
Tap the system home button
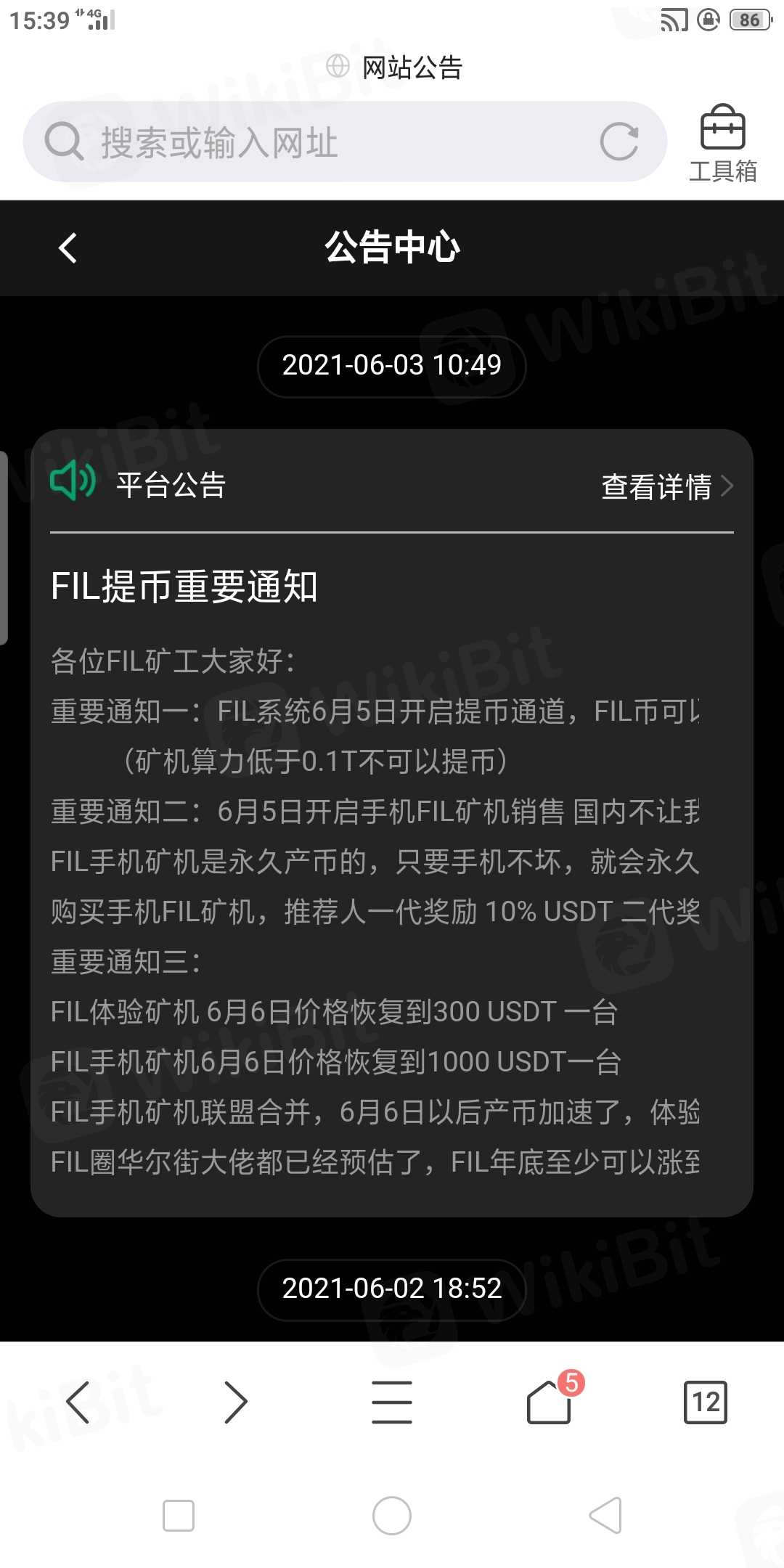click(x=392, y=1516)
